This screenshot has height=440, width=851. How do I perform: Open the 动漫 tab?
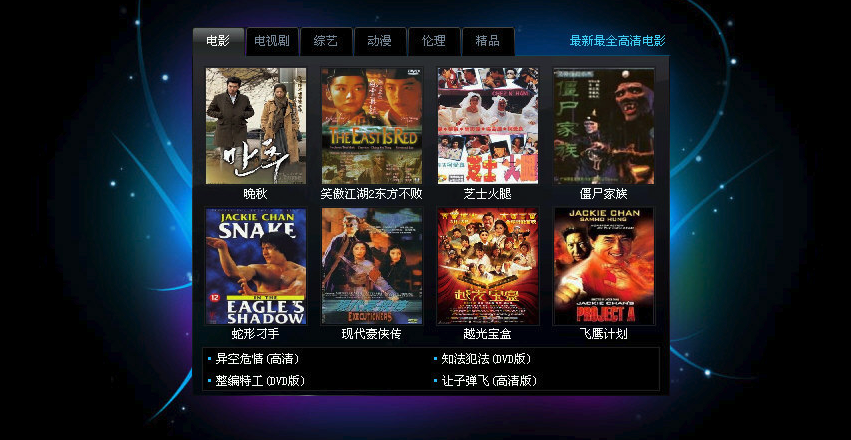379,41
